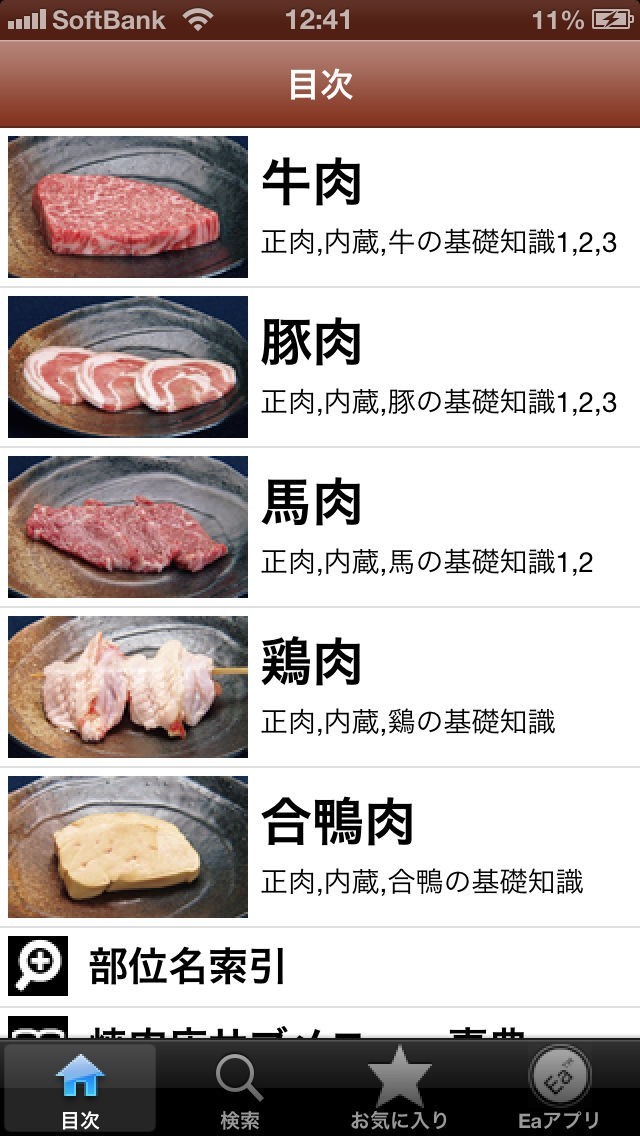
Task: Go to the 目次 home tab
Action: click(x=80, y=1090)
